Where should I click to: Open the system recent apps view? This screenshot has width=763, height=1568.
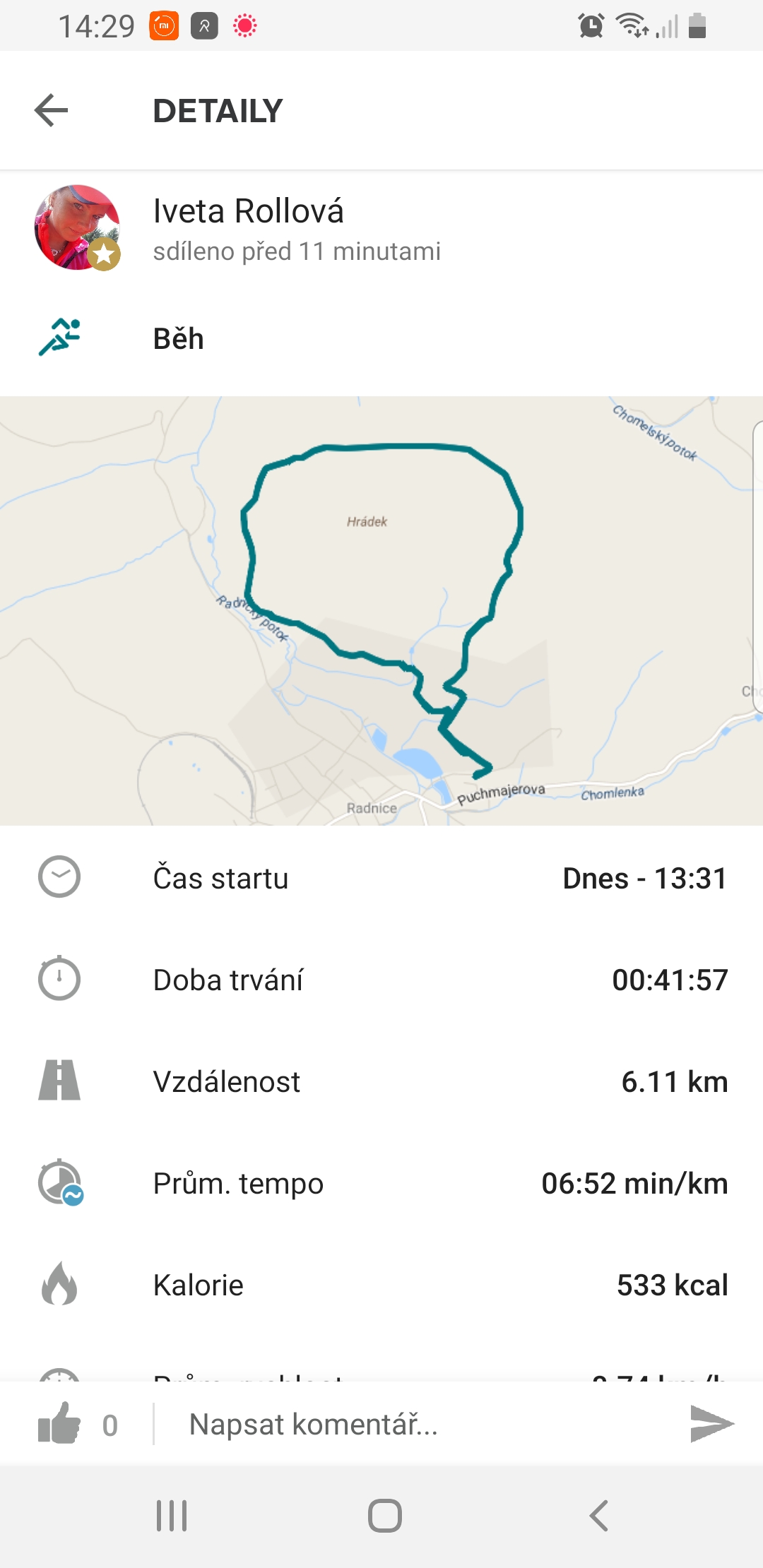pos(172,1515)
